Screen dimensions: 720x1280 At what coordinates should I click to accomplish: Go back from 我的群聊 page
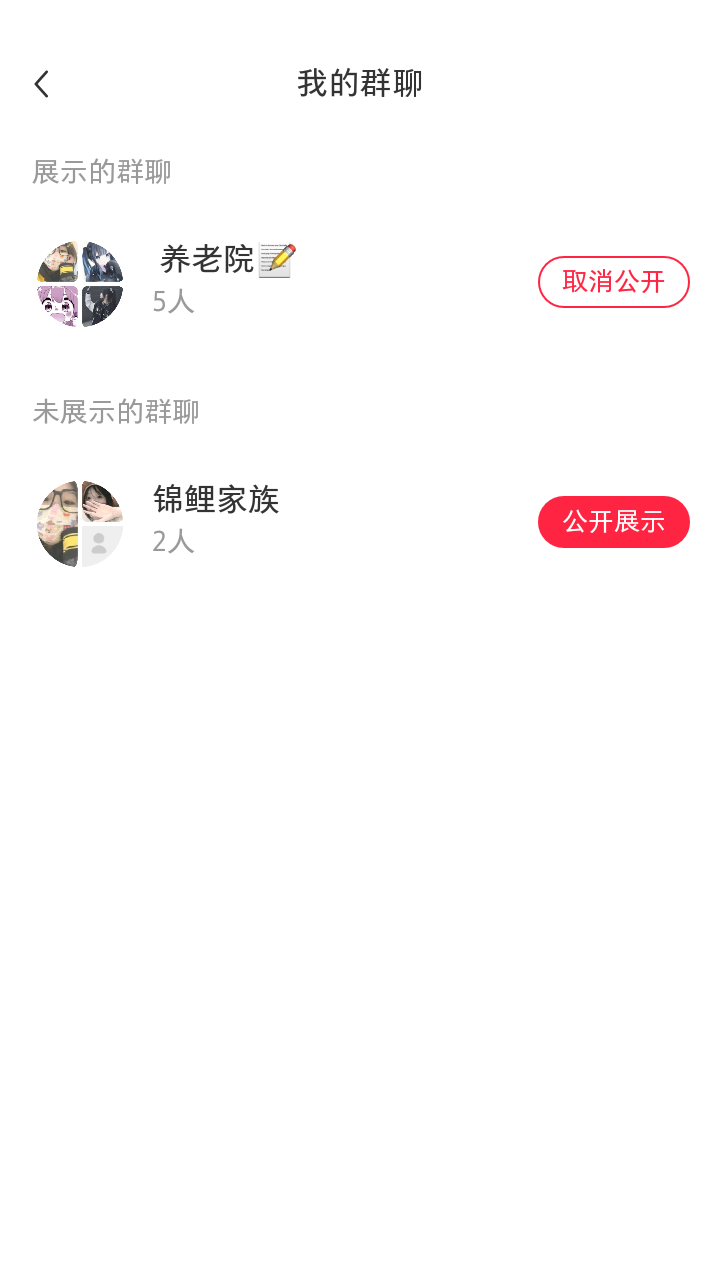pos(41,84)
